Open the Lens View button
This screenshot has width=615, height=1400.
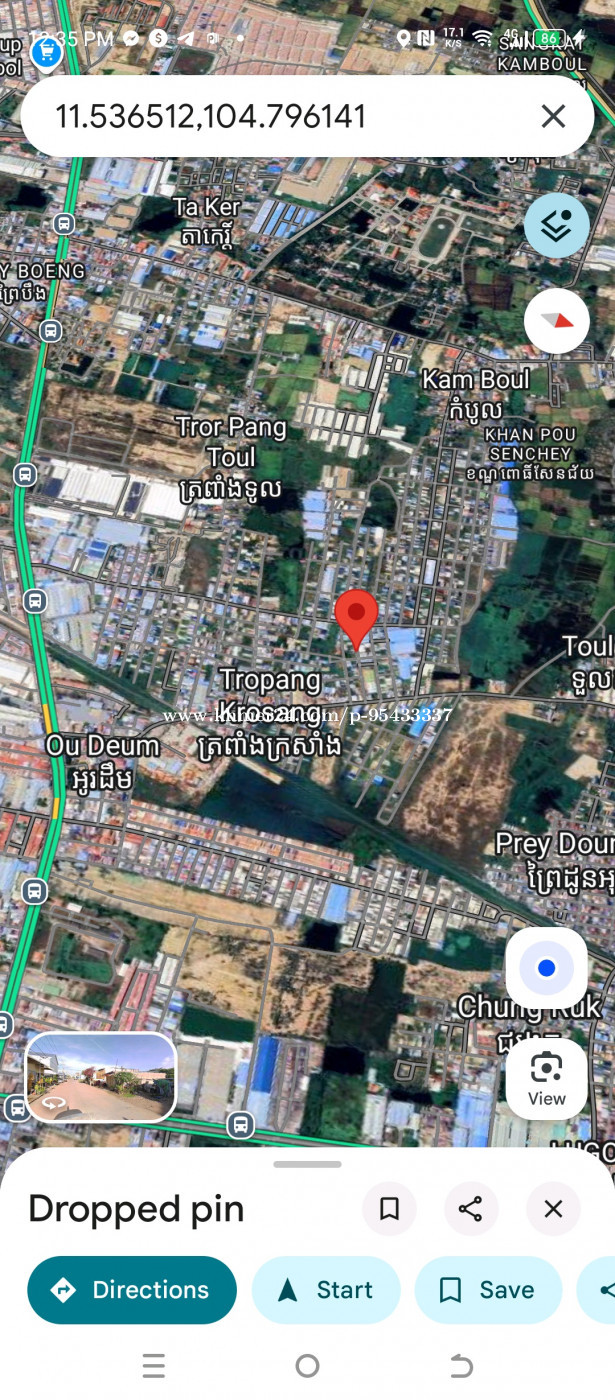[x=546, y=1078]
